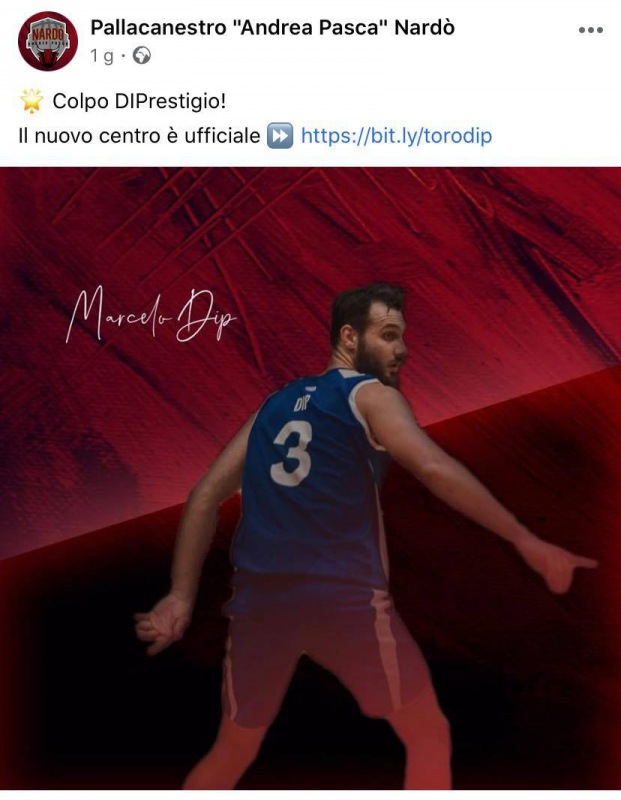Open Pallacanestro "Andrea Pasca" Nardò page name

272,28
